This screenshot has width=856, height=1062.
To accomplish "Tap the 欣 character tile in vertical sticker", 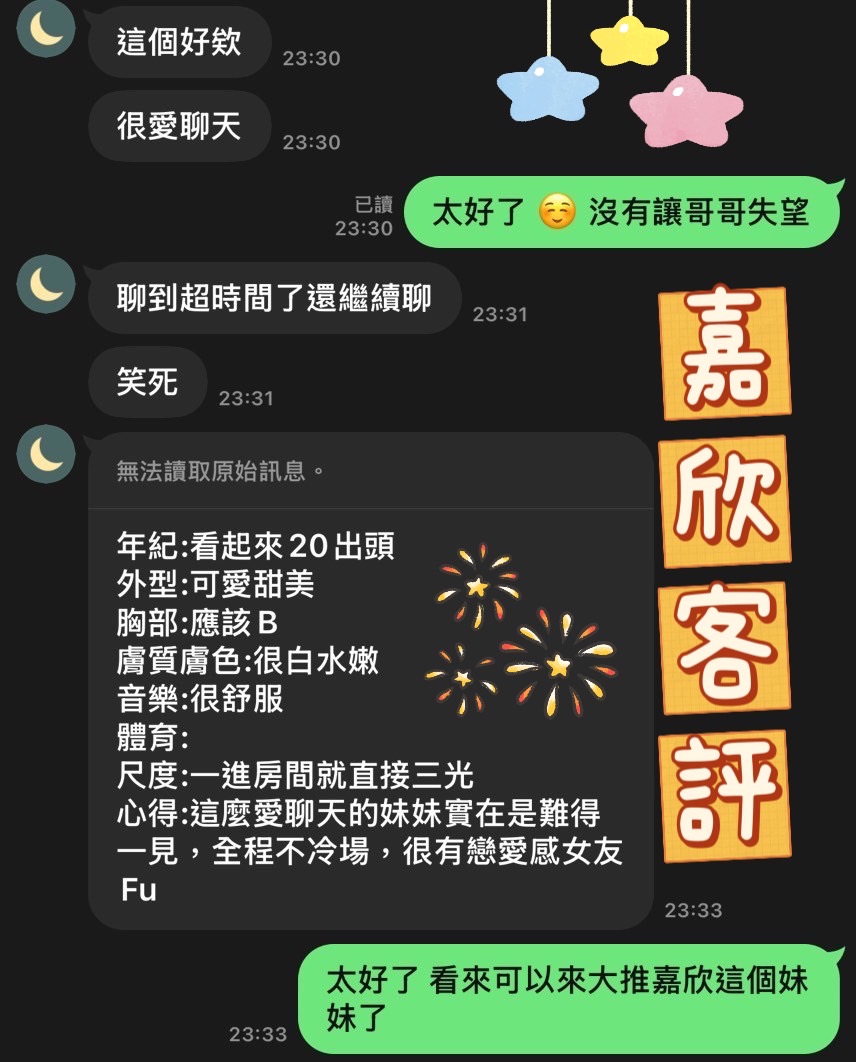I will pos(724,497).
